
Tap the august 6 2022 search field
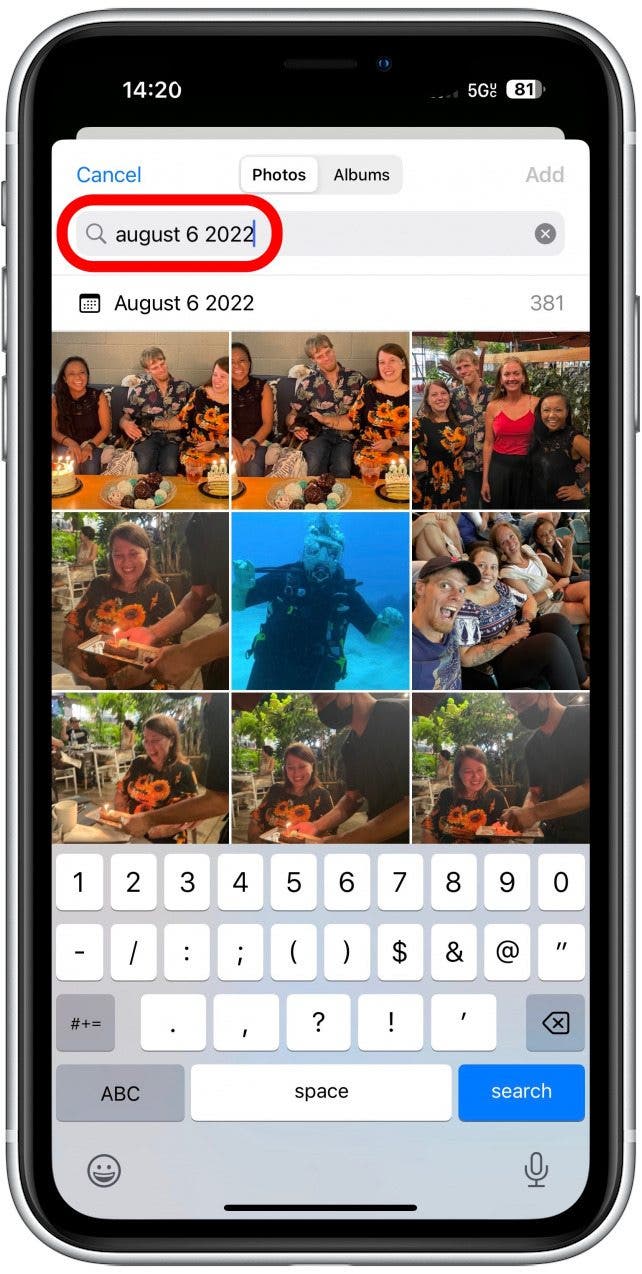[x=300, y=234]
